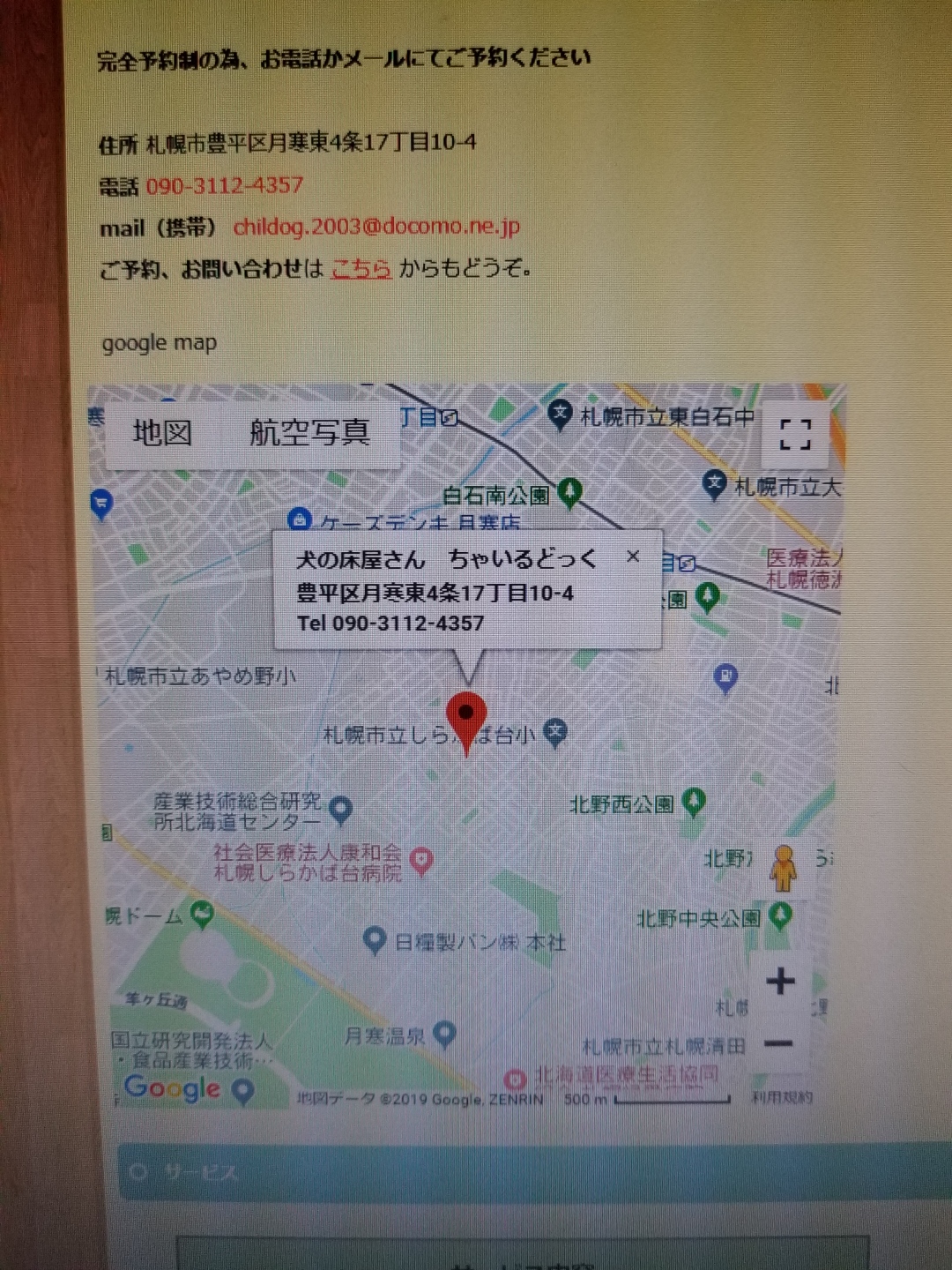Viewport: 952px width, 1270px height.
Task: Tap the red location pin
Action: point(466,716)
